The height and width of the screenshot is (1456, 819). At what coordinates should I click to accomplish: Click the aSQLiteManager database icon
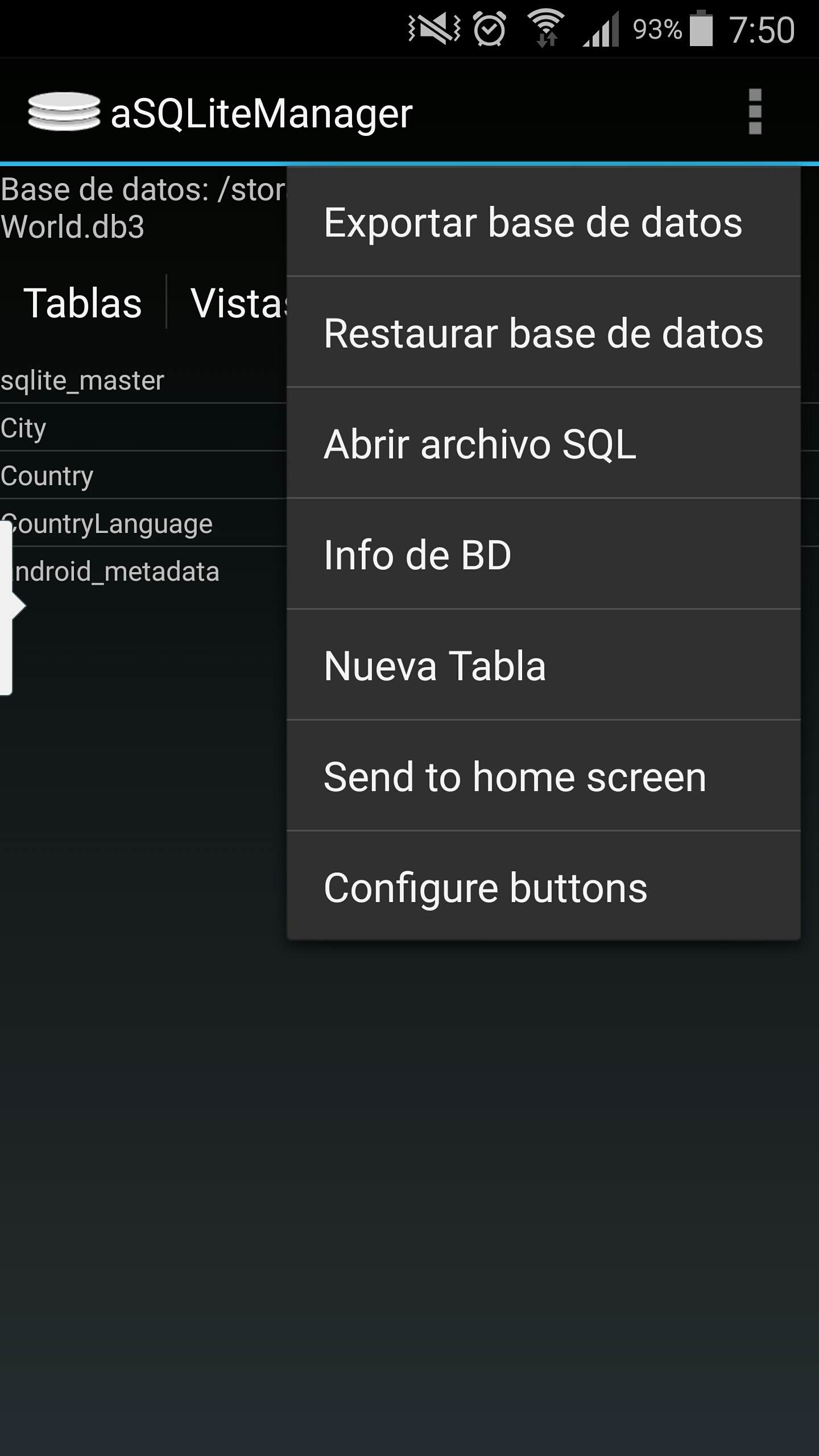point(64,112)
